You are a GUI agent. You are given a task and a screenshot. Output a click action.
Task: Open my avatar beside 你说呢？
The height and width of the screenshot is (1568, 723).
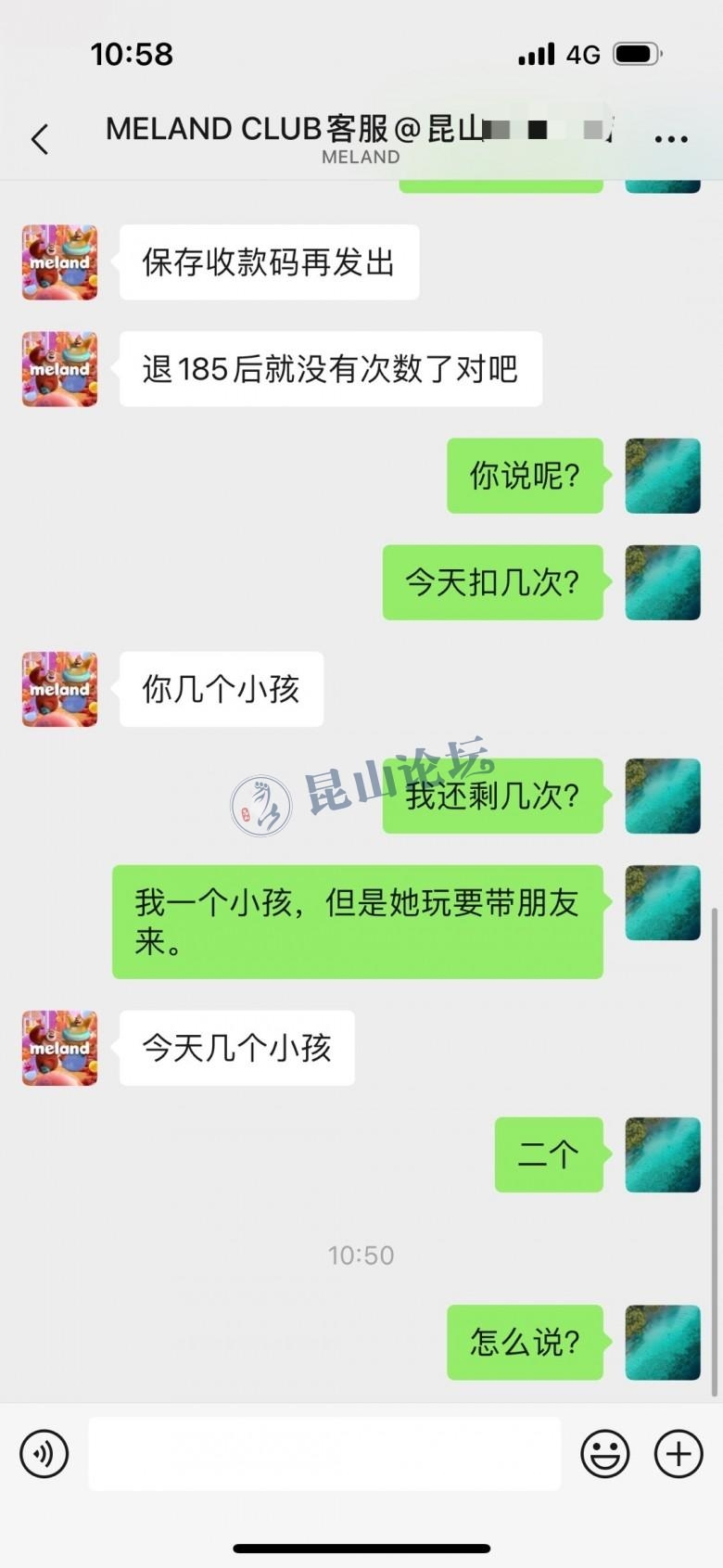(663, 476)
